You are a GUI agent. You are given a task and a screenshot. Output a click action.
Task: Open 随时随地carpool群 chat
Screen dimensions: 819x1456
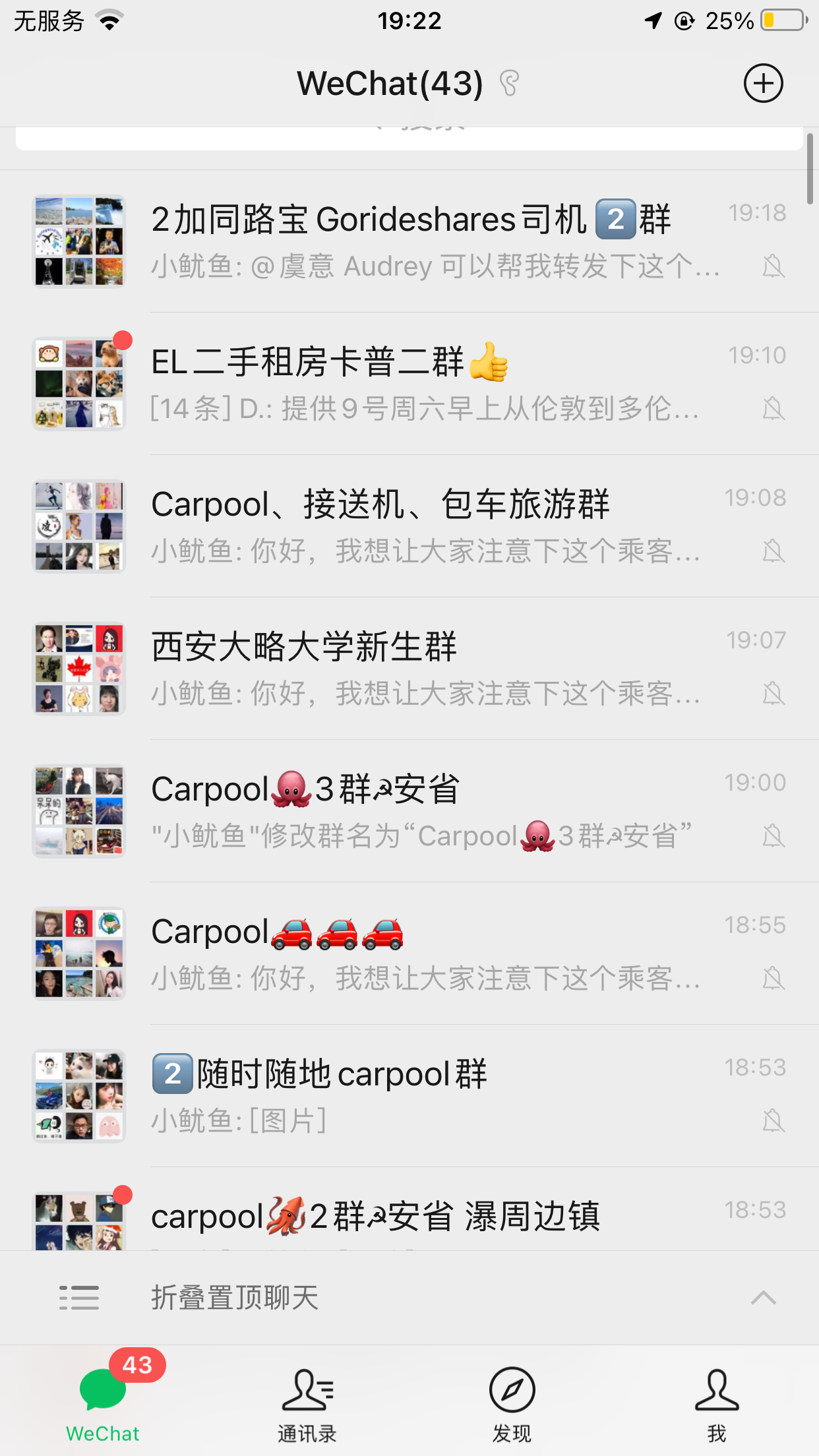coord(422,1096)
